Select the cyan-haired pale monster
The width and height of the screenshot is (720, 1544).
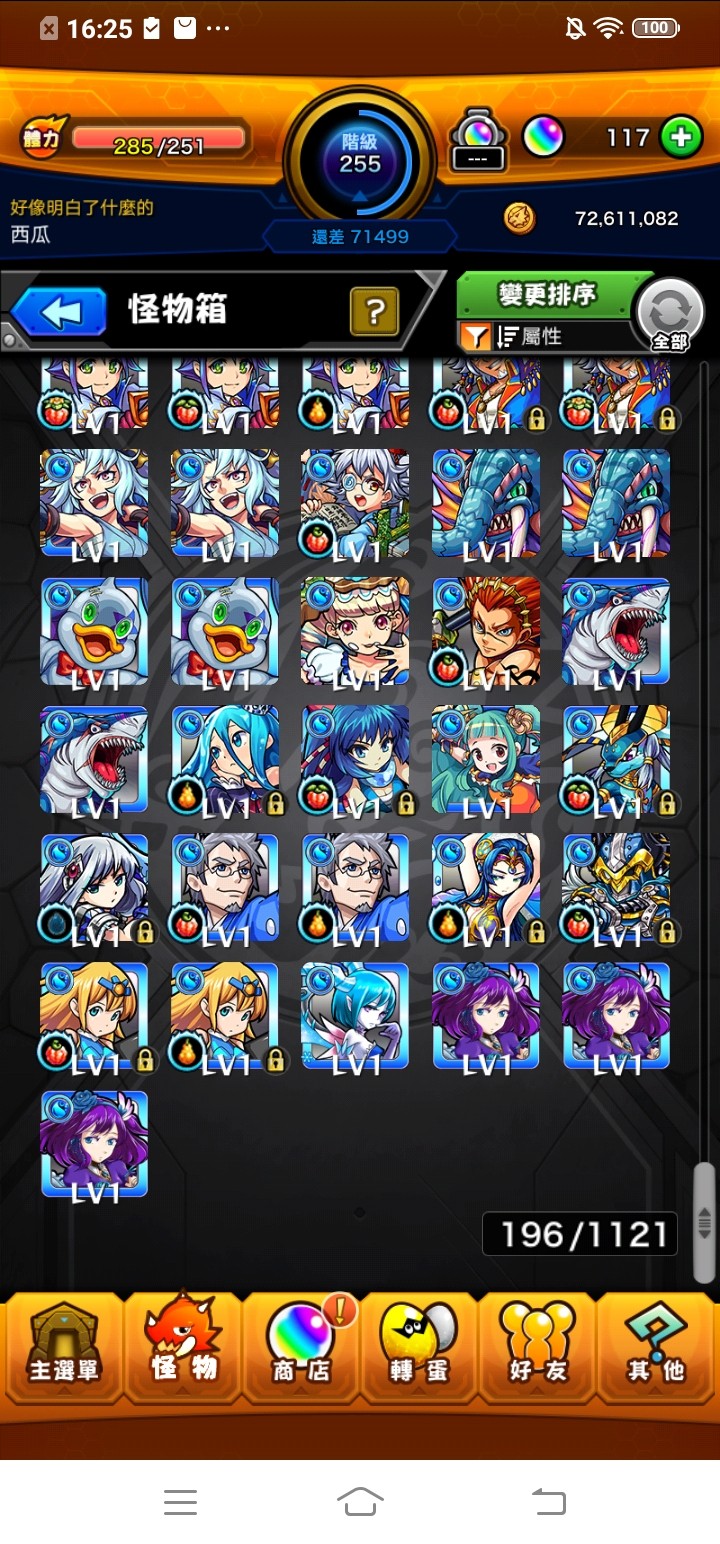(355, 1016)
